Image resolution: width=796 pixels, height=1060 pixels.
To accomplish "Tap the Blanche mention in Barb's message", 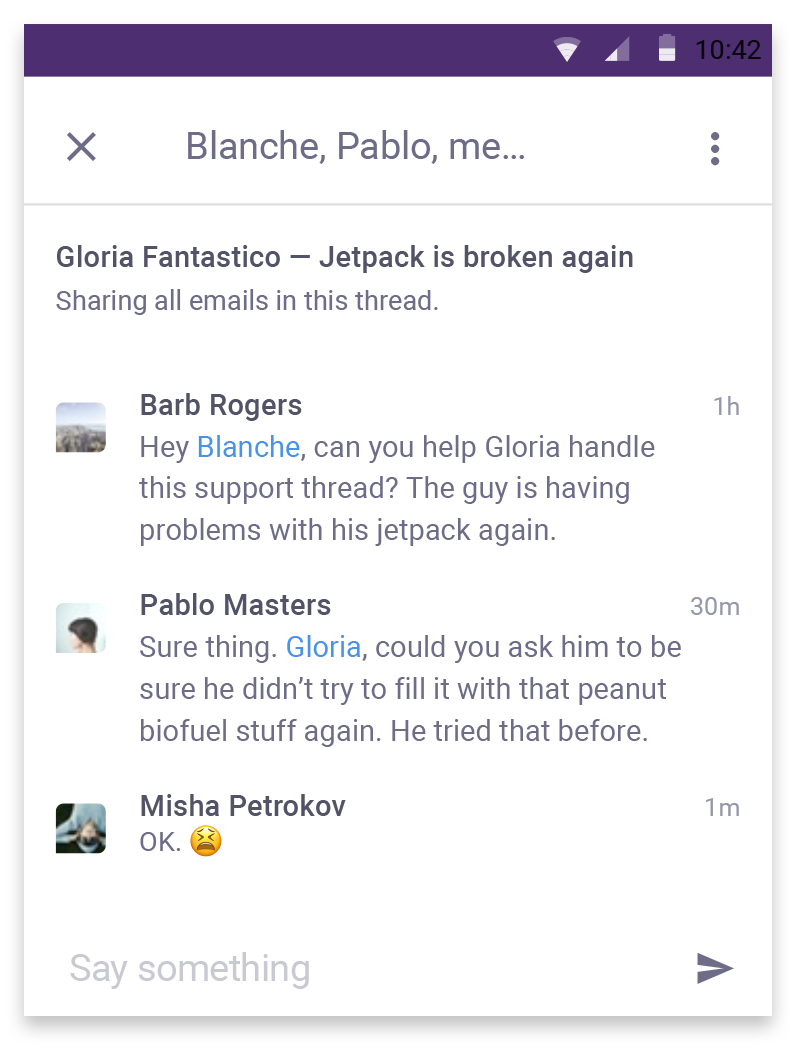I will coord(248,447).
